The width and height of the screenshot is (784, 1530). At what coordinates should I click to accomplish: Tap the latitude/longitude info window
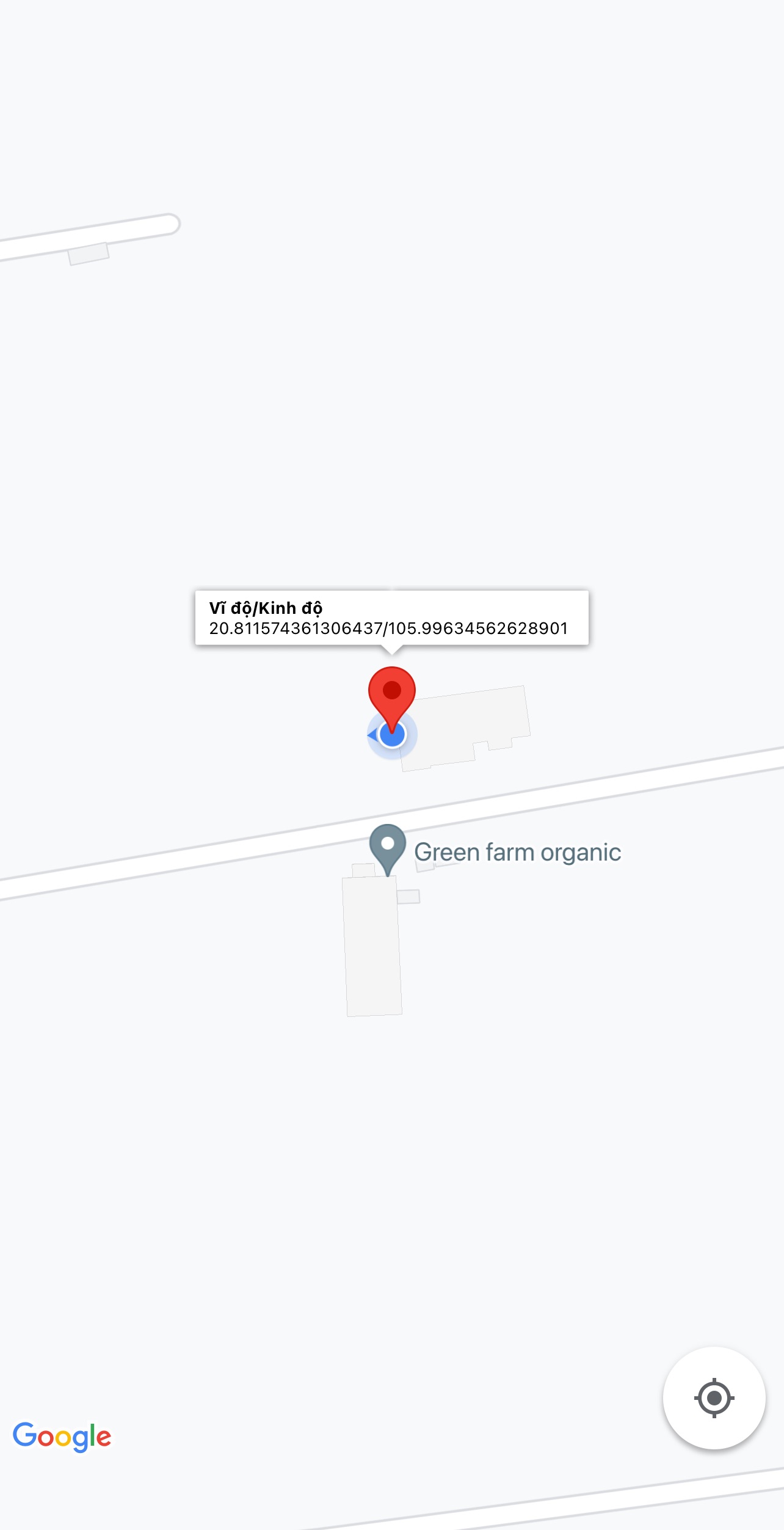(x=391, y=617)
